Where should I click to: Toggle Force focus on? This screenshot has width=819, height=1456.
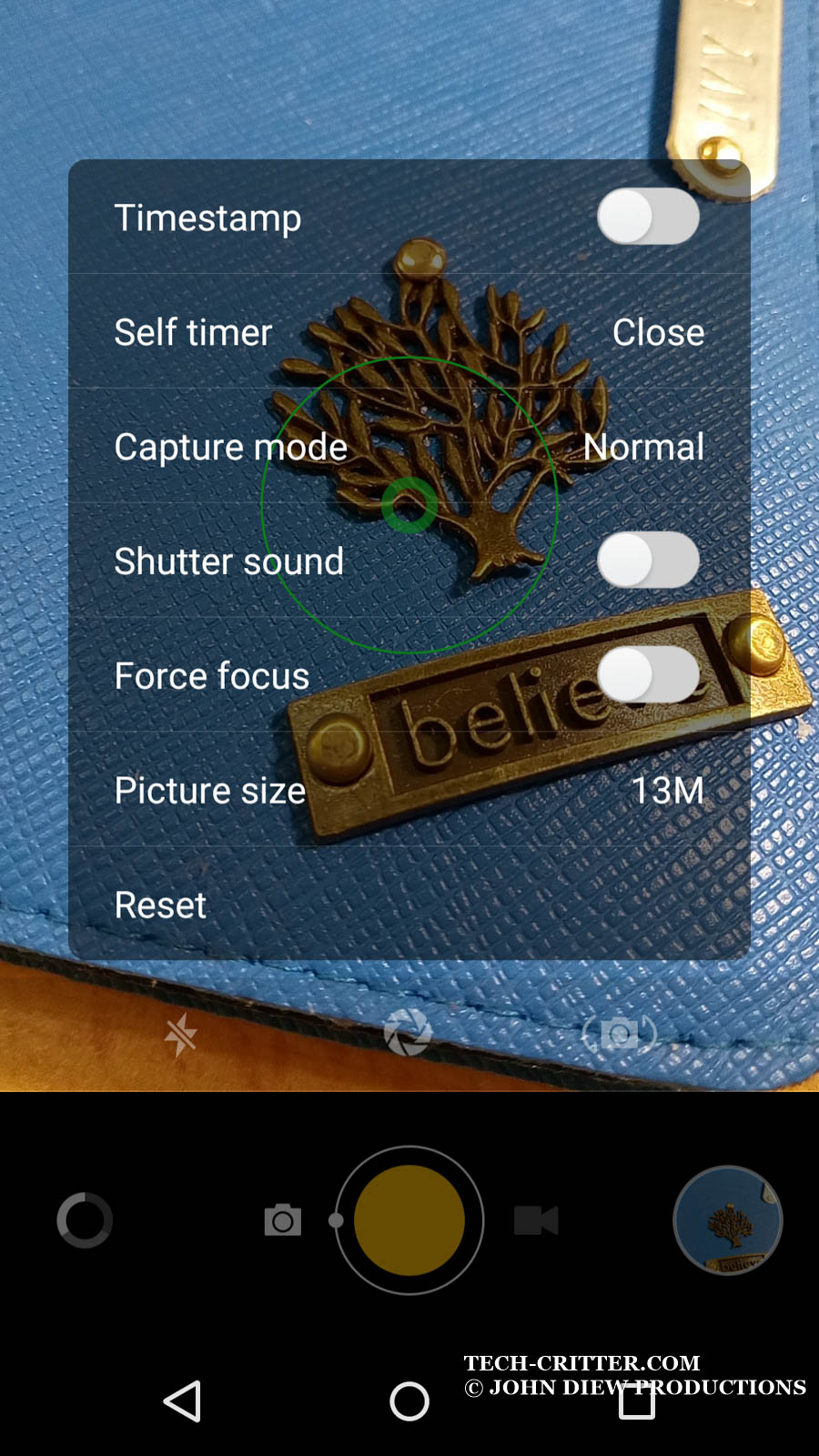[648, 674]
